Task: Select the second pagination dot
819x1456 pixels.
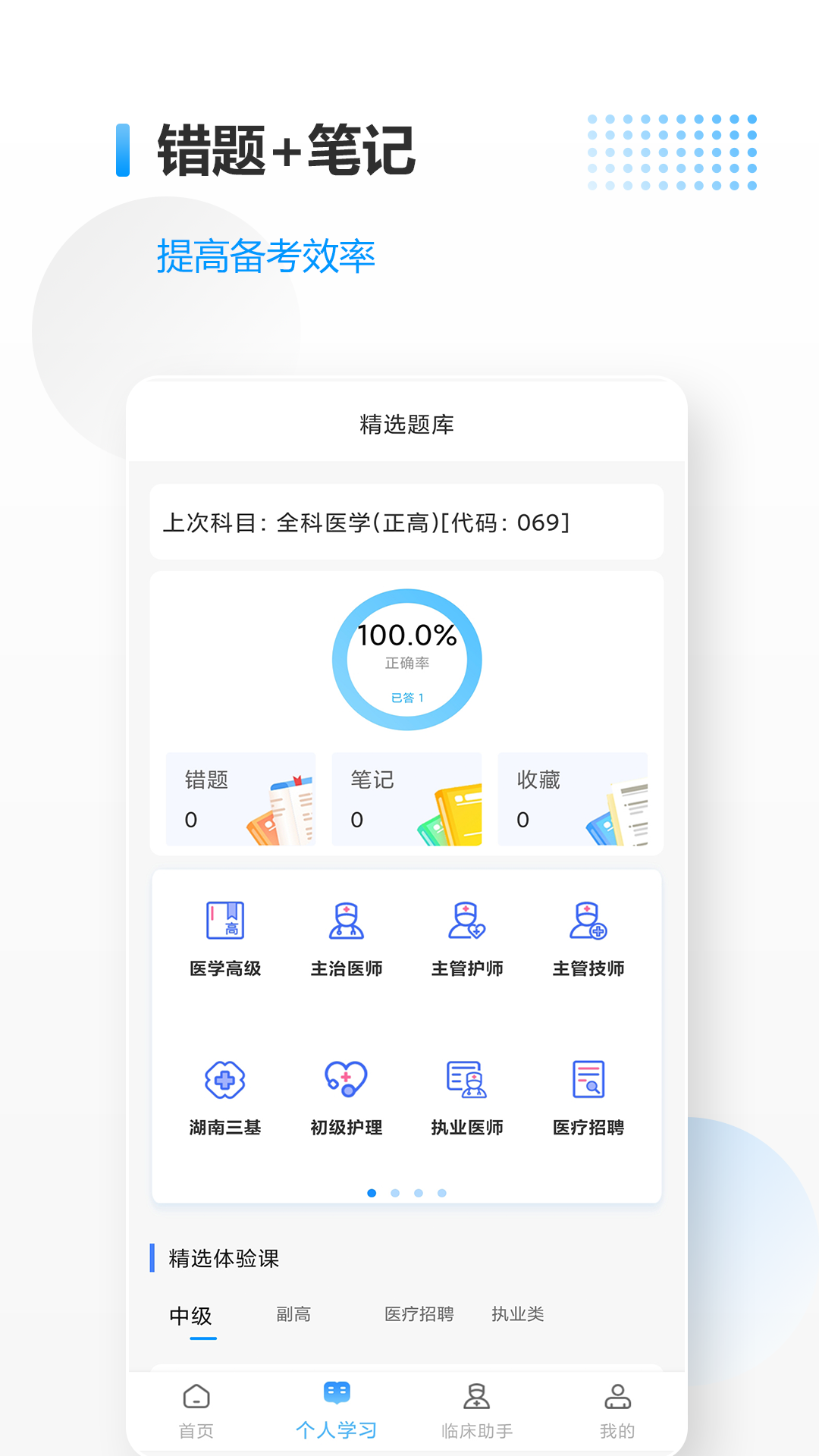Action: [x=395, y=1193]
